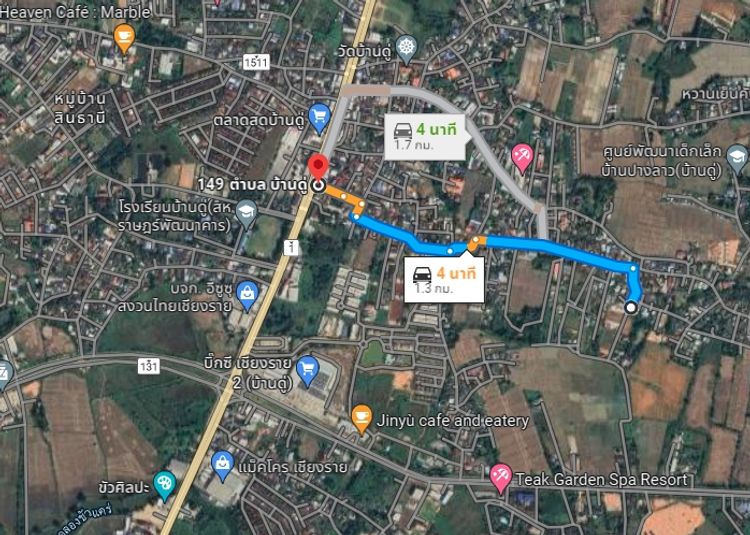Viewport: 750px width, 535px height.
Task: Open Heaven Café : Marble place marker
Action: click(124, 39)
